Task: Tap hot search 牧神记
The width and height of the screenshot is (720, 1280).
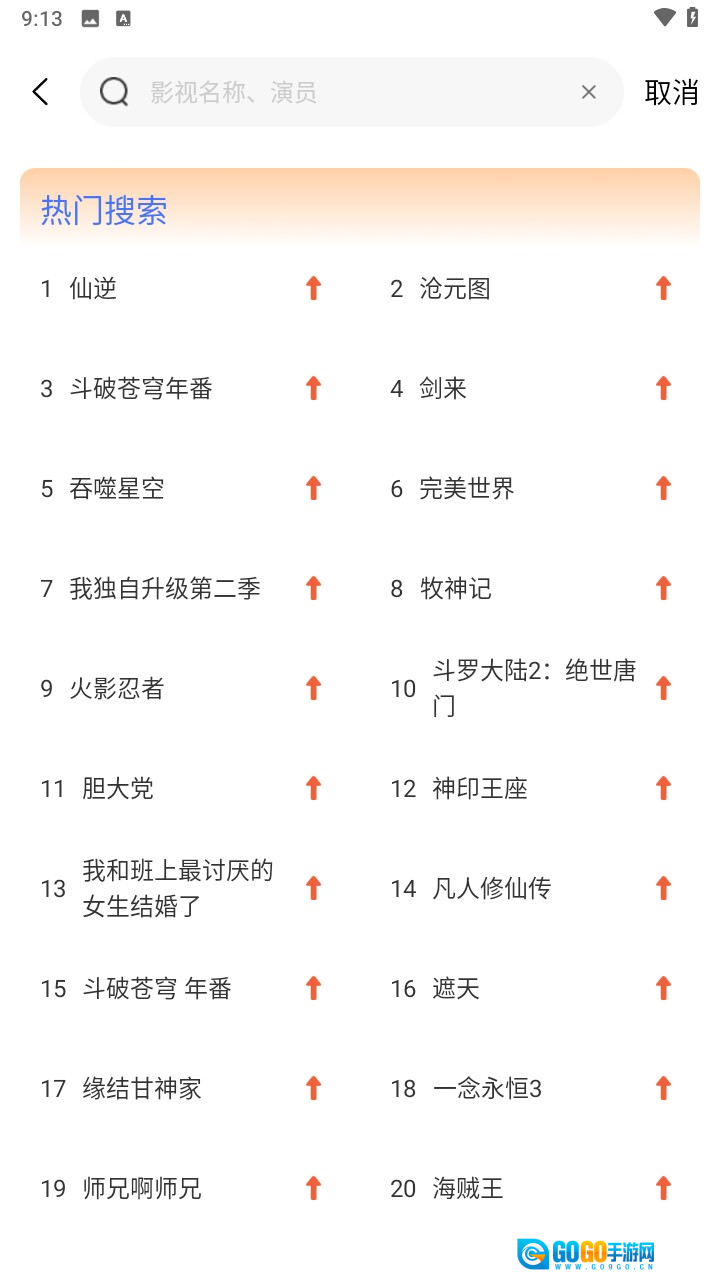Action: click(x=455, y=589)
